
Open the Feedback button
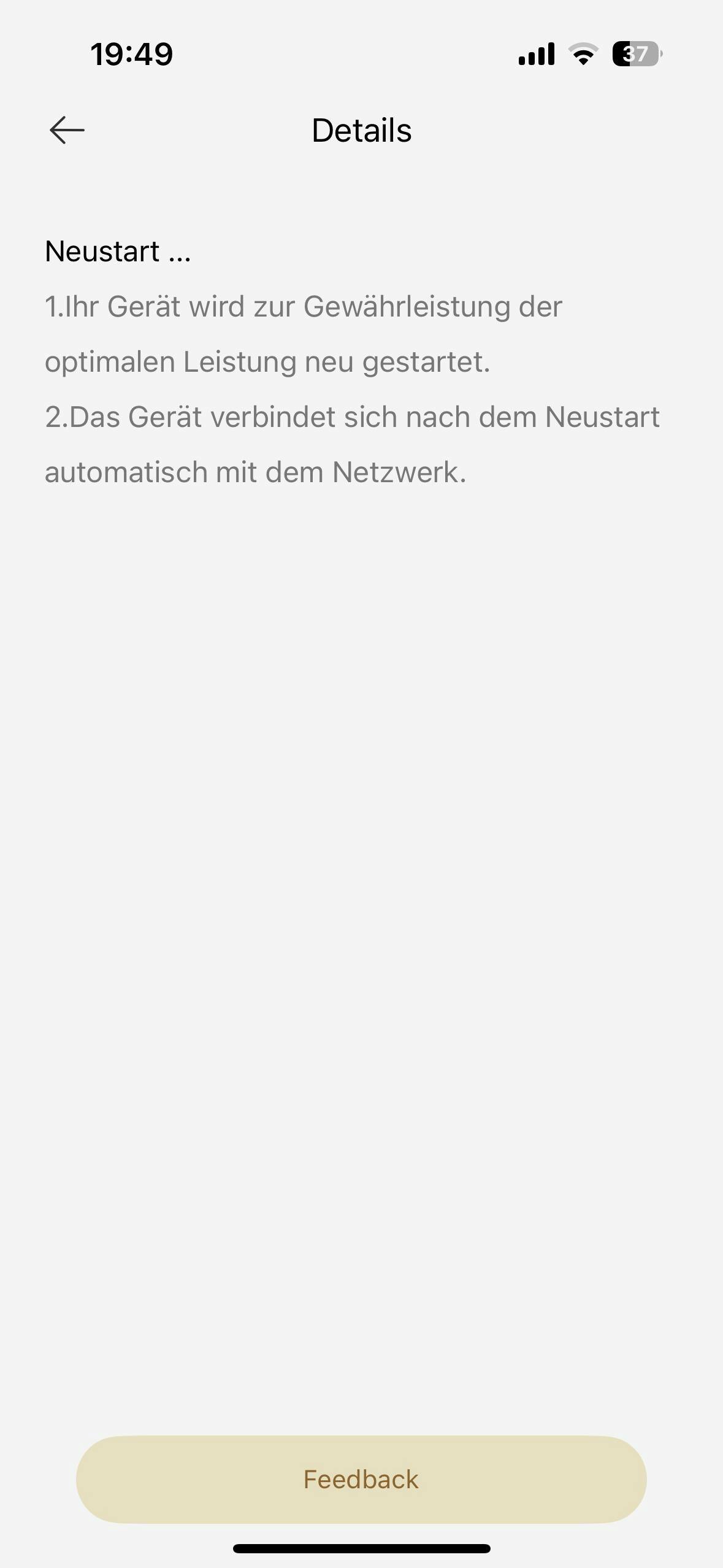(x=361, y=1479)
